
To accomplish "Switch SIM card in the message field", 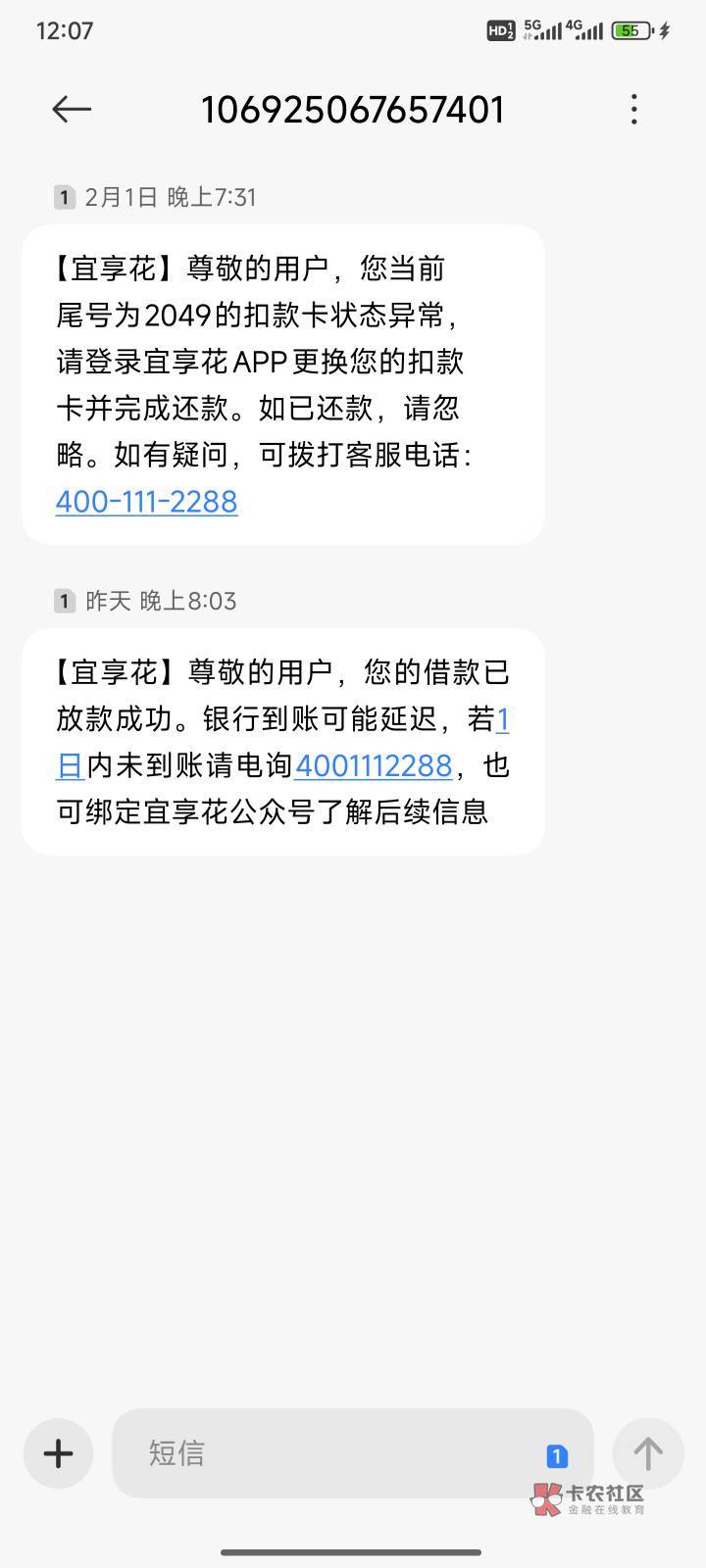I will 556,1456.
